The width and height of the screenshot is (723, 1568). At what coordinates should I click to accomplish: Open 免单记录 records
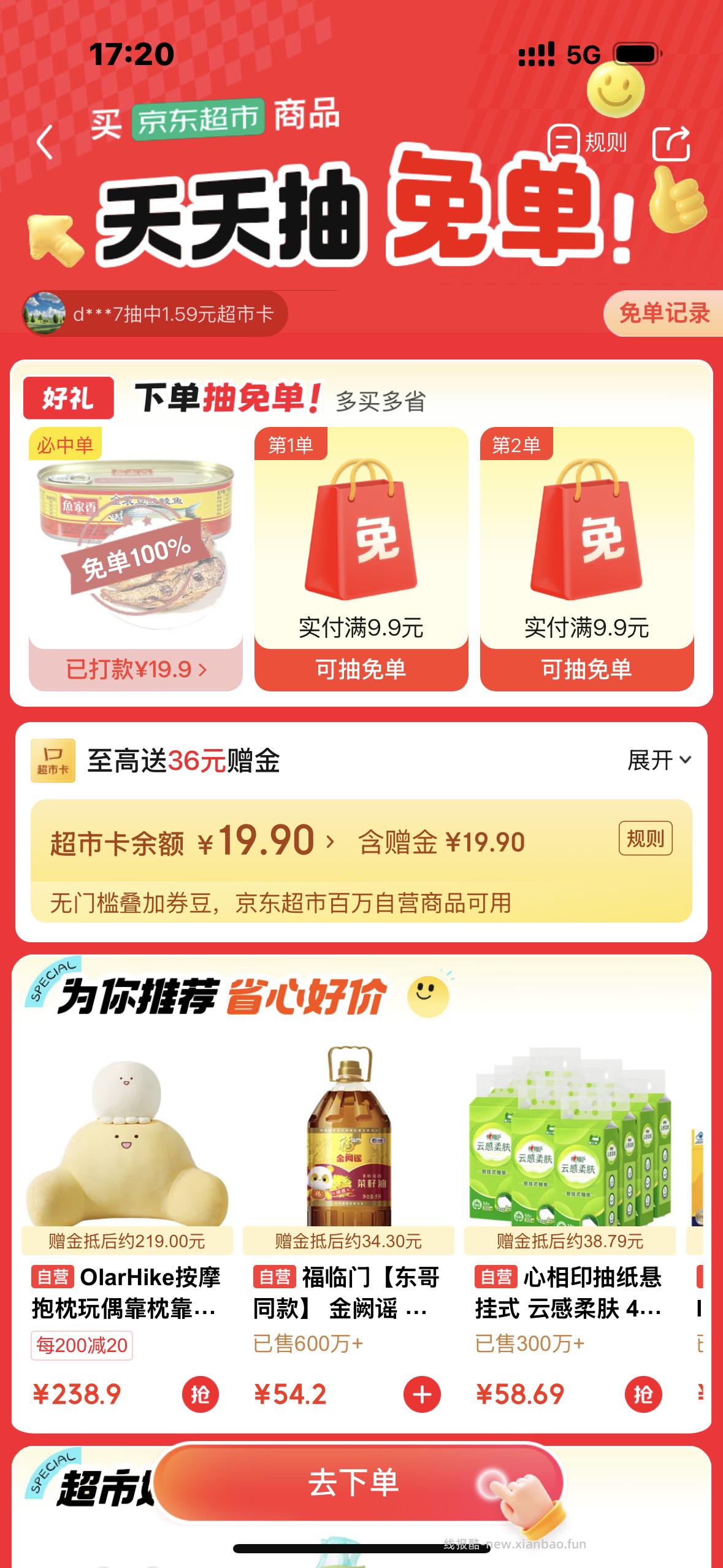(x=664, y=313)
